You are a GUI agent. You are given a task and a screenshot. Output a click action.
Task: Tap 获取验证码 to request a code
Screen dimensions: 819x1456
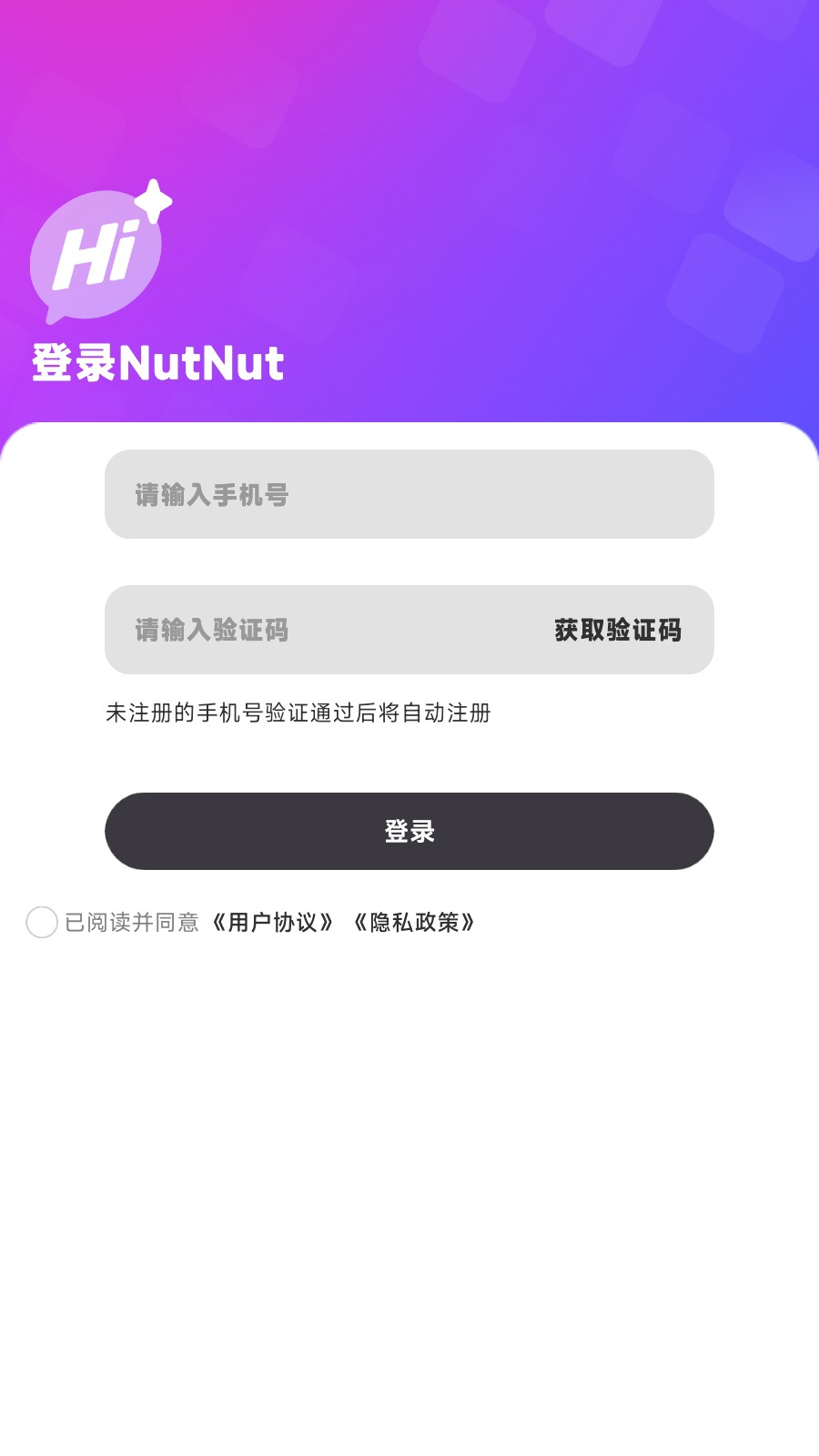615,630
